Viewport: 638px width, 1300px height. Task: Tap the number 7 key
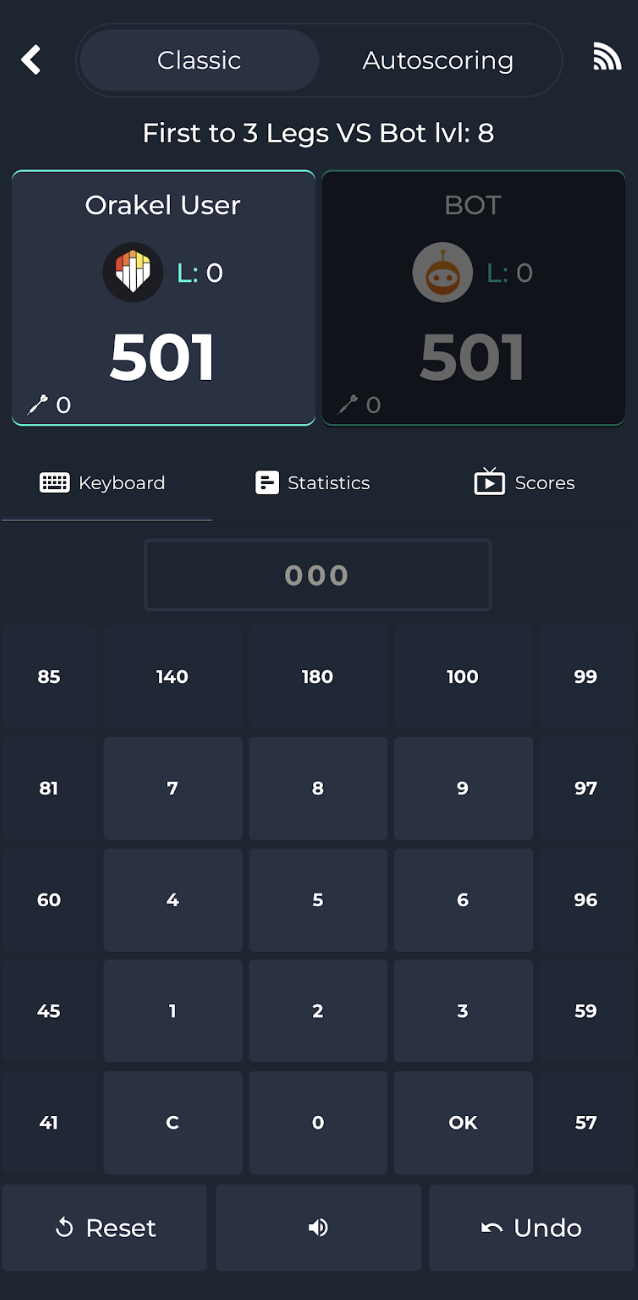tap(172, 788)
